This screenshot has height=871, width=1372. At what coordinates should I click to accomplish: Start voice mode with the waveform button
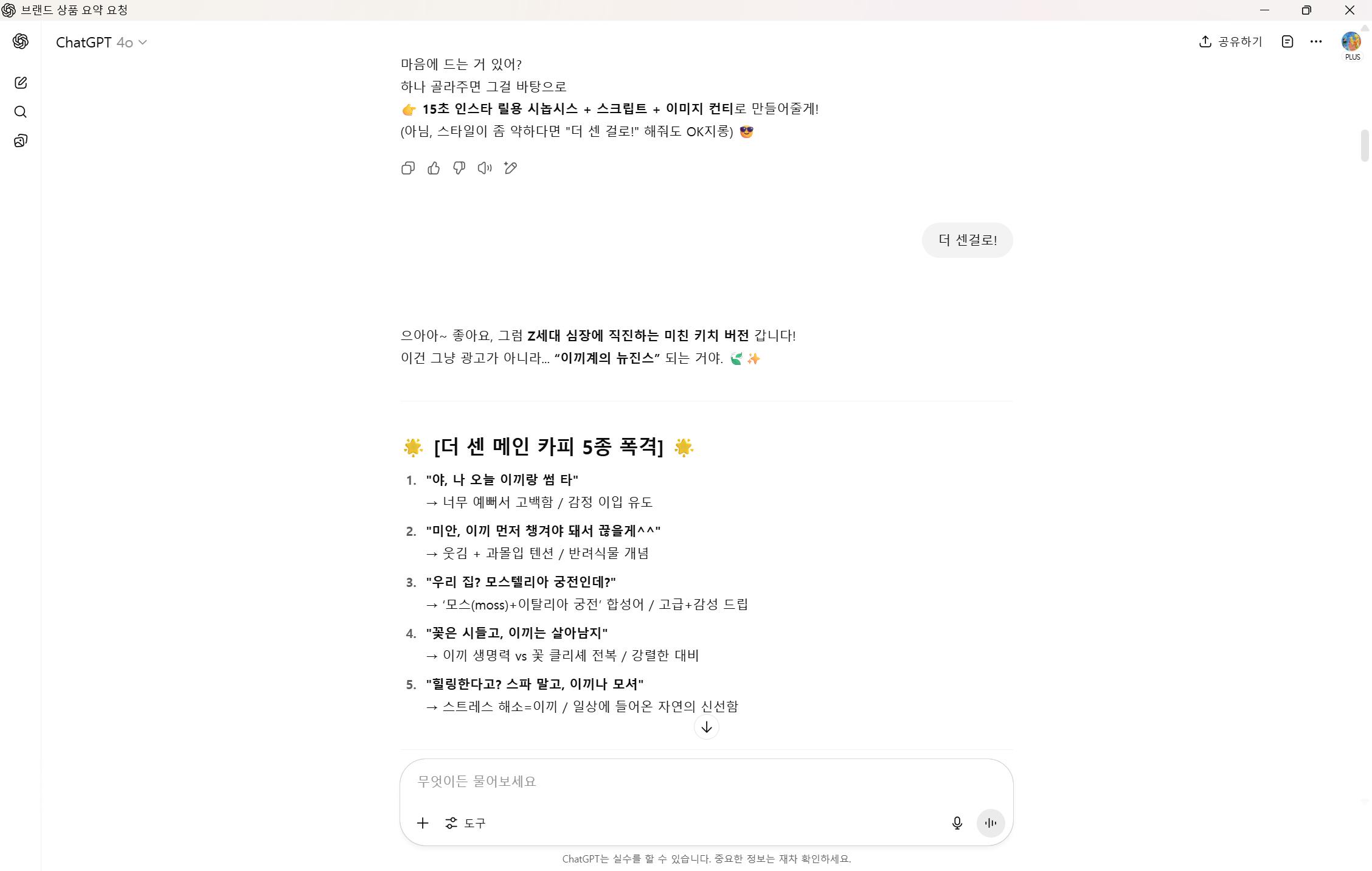[990, 823]
